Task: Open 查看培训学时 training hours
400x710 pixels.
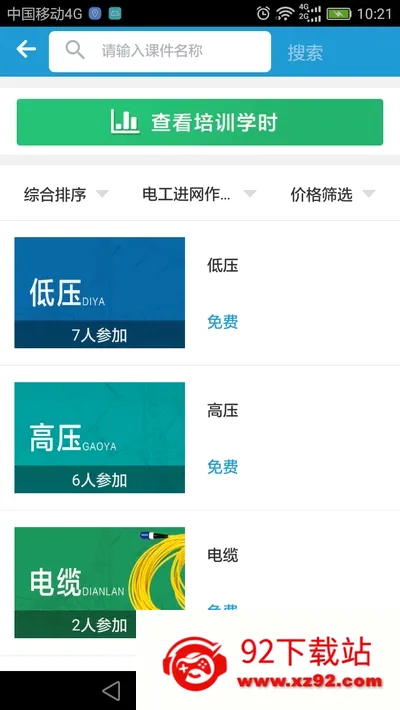Action: coord(200,122)
